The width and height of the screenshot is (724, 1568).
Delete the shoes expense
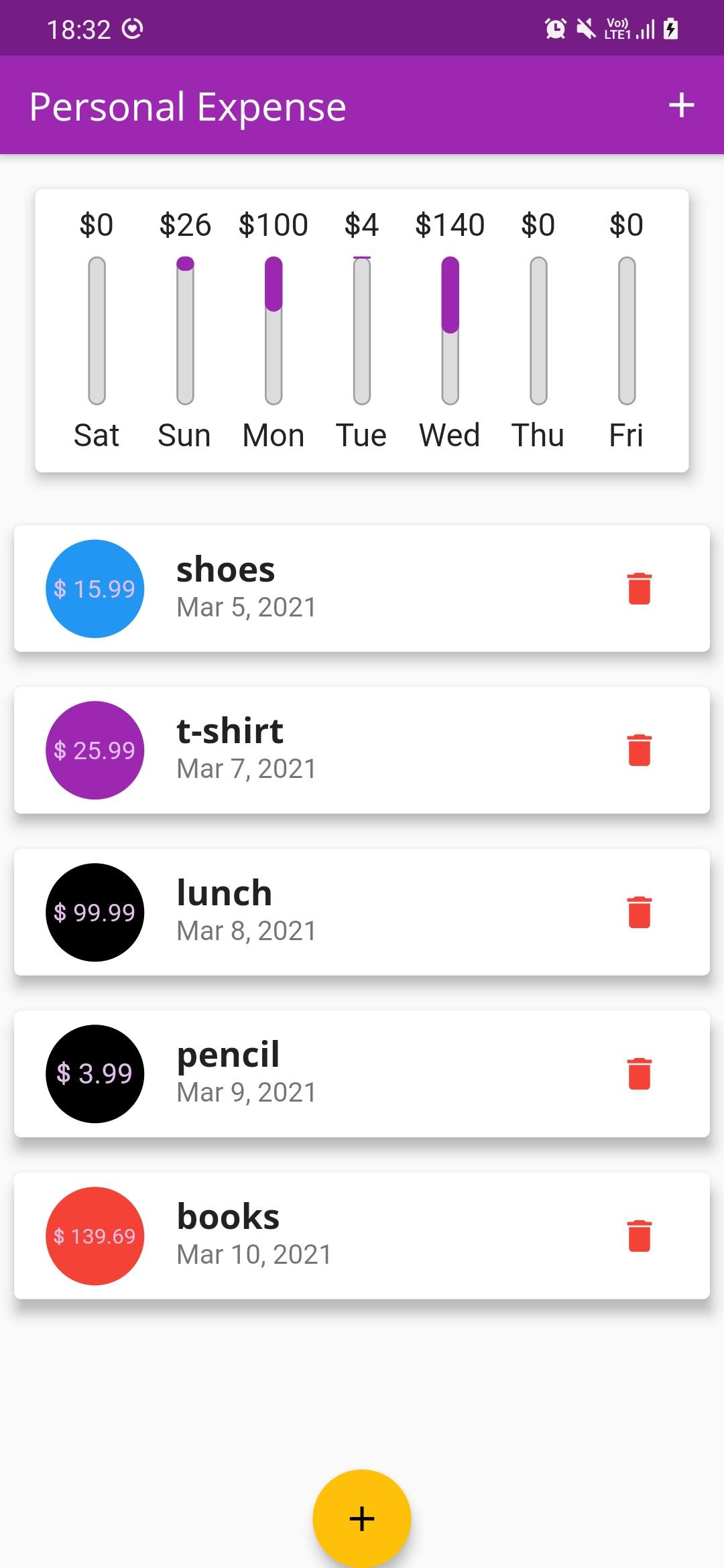tap(640, 589)
